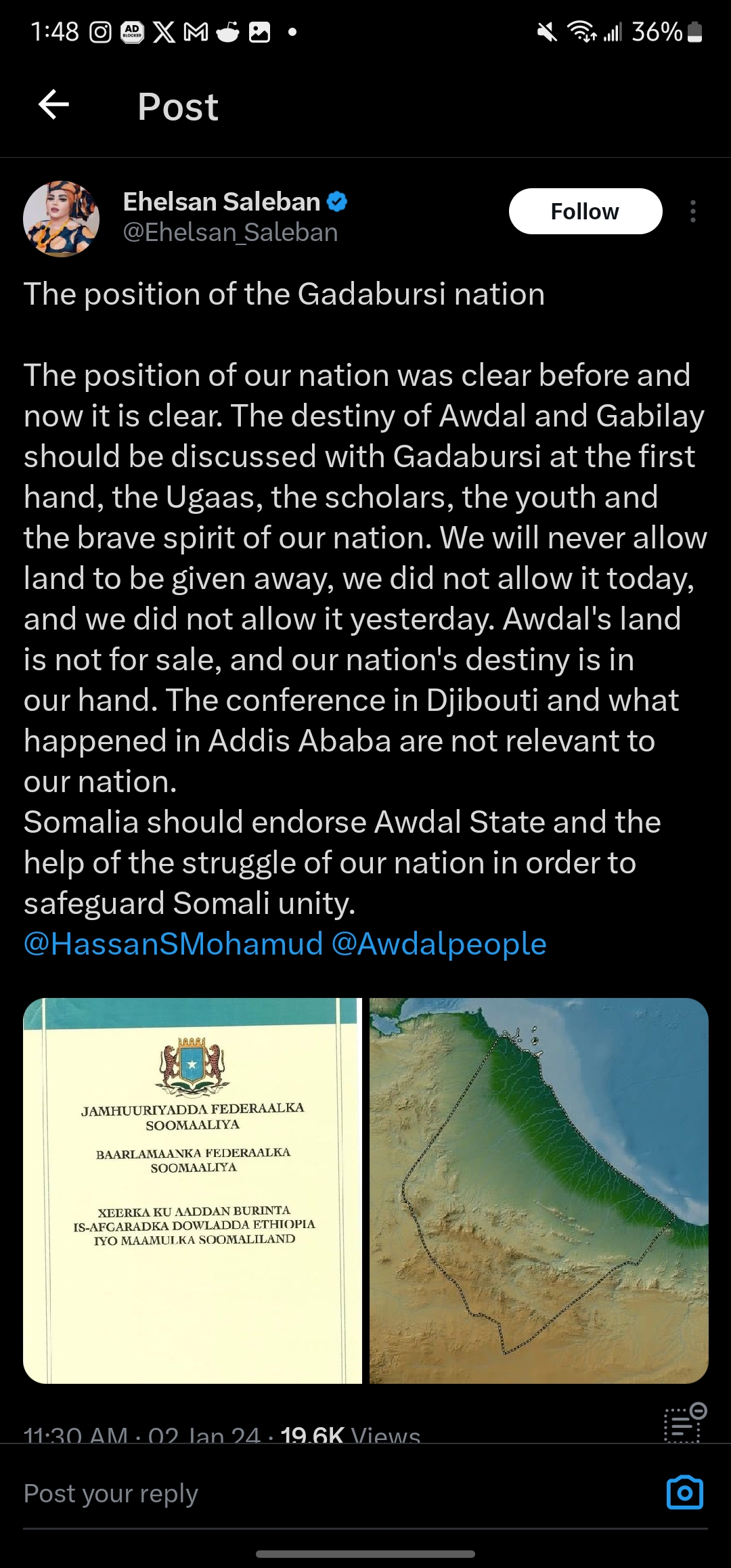
Task: Follow Ehelsan Saleban
Action: tap(585, 211)
